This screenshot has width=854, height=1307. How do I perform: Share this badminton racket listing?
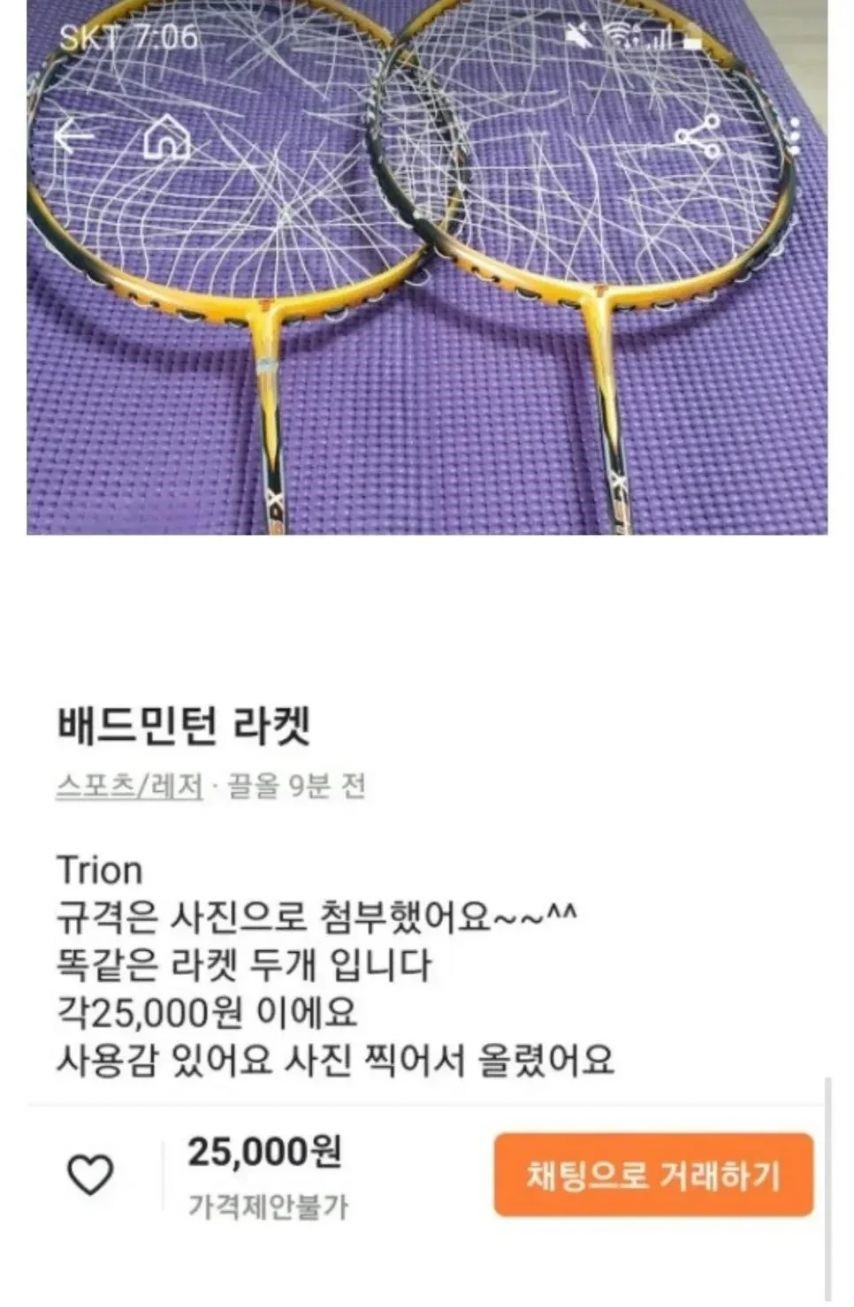tap(697, 135)
